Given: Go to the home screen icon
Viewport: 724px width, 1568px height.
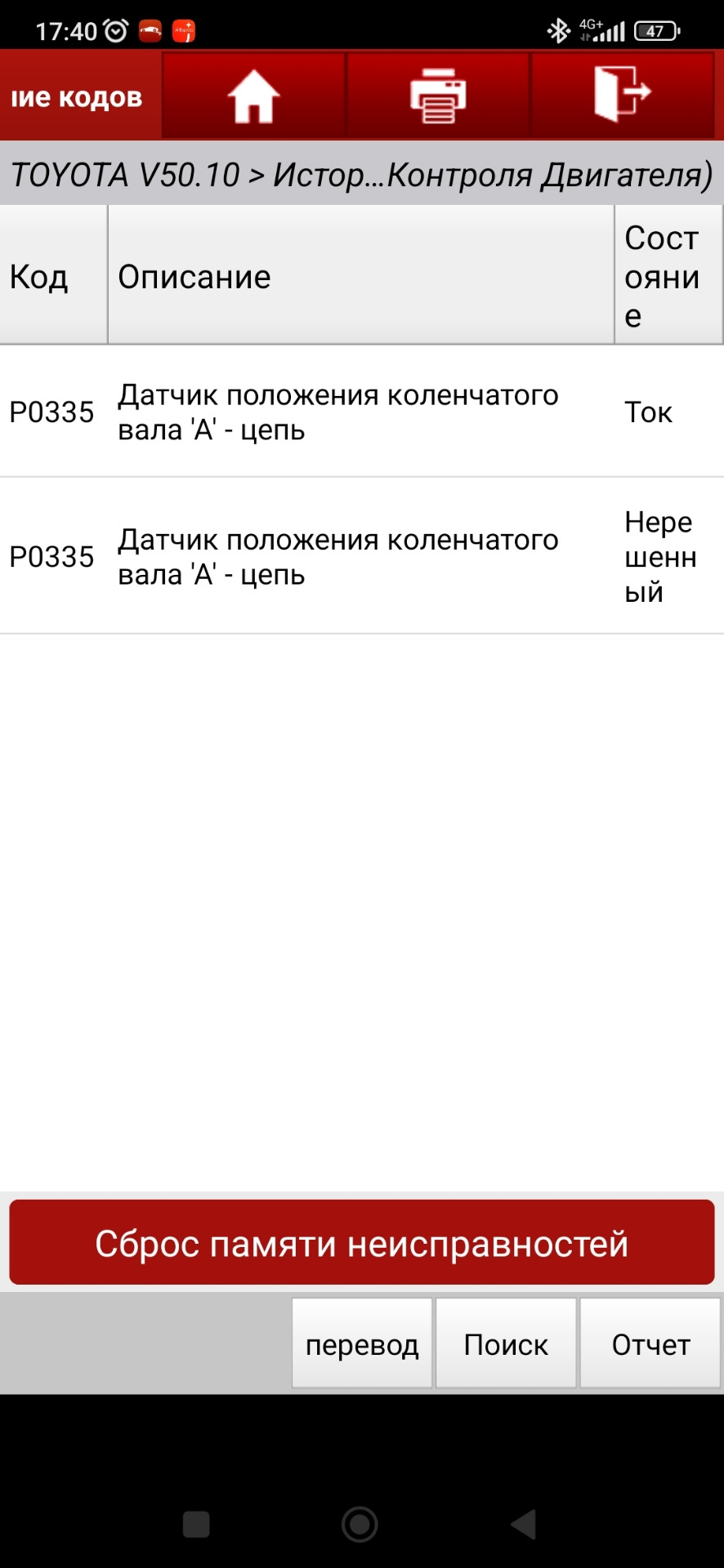Looking at the screenshot, I should [254, 96].
